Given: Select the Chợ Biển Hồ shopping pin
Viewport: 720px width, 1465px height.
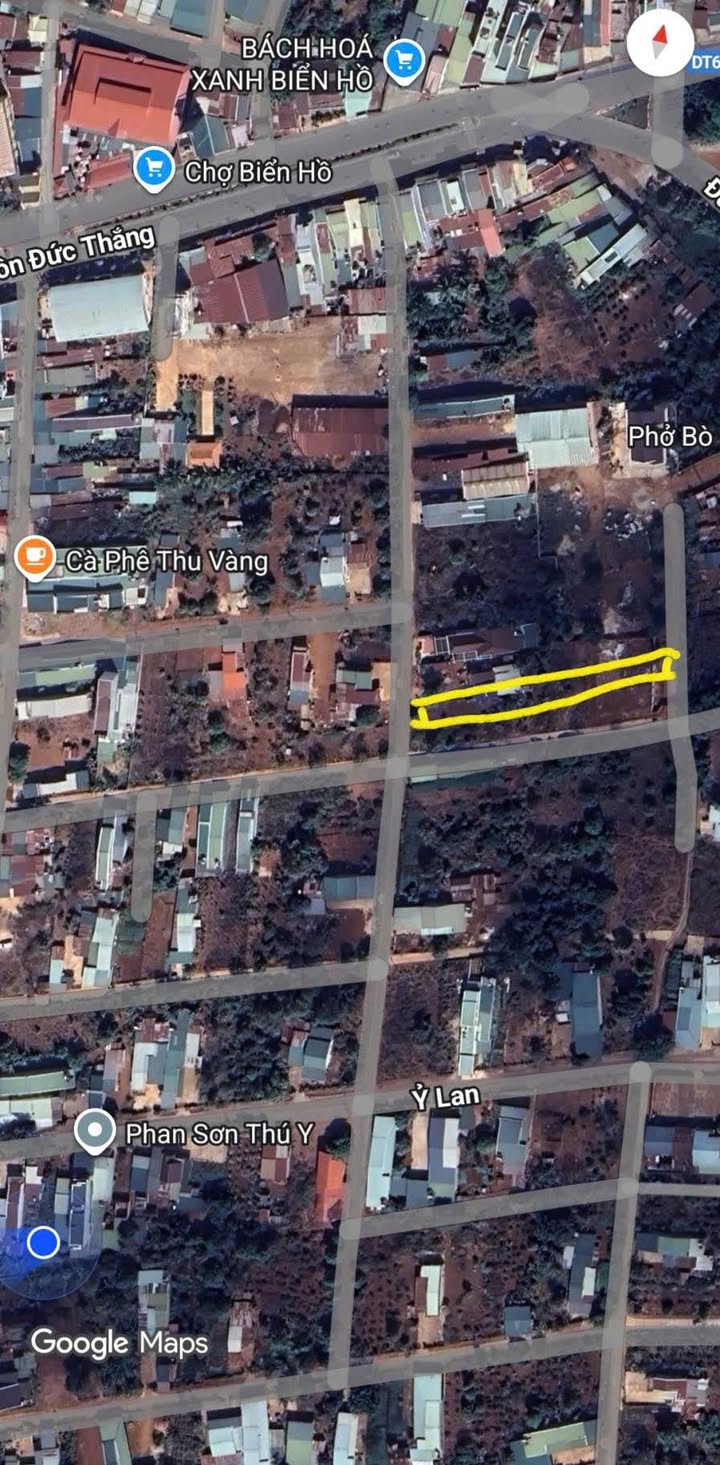Looking at the screenshot, I should click(154, 169).
